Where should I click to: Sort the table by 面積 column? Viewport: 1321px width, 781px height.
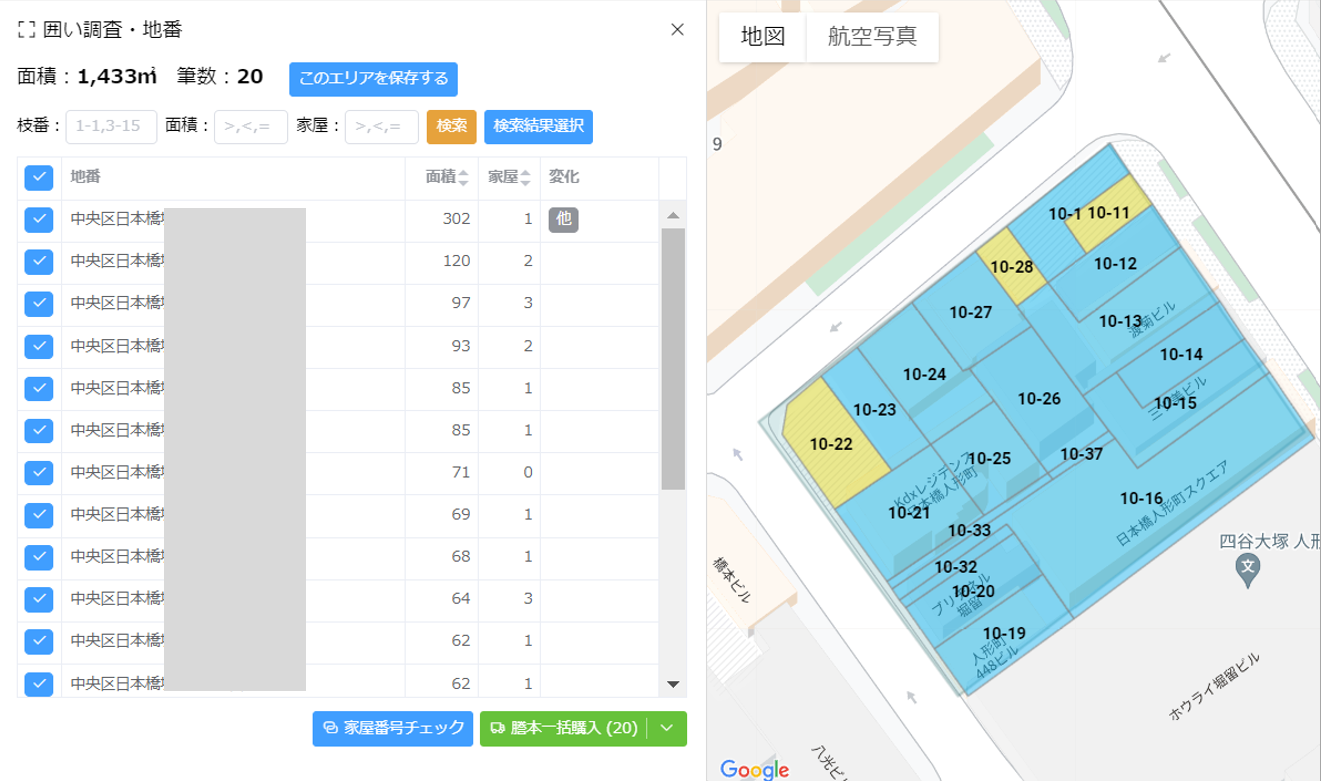click(x=446, y=178)
